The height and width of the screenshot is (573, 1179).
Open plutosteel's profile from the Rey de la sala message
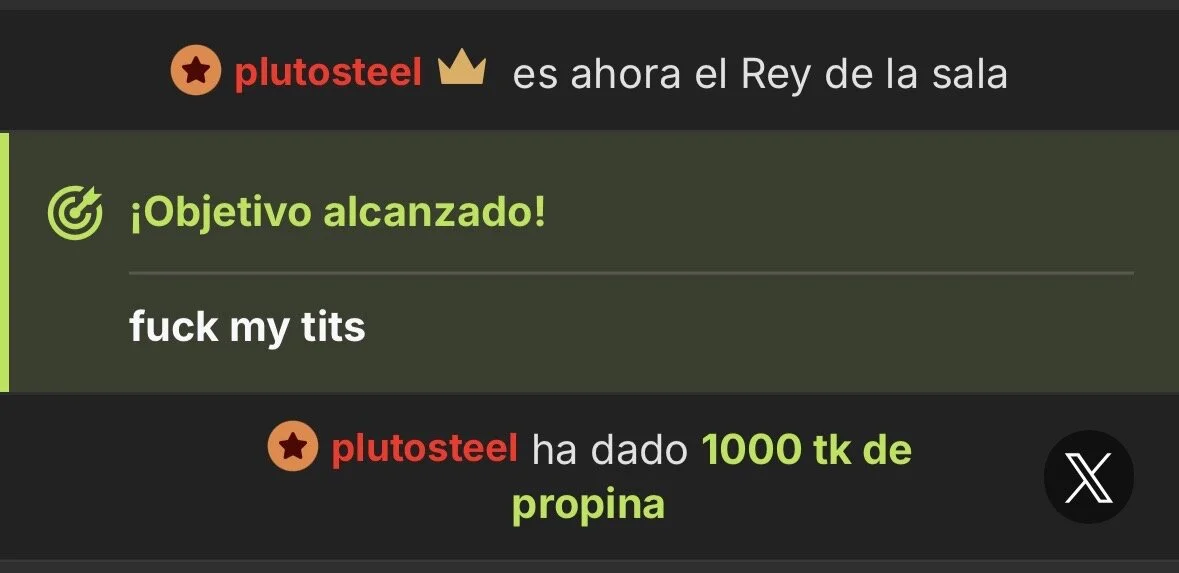(328, 73)
